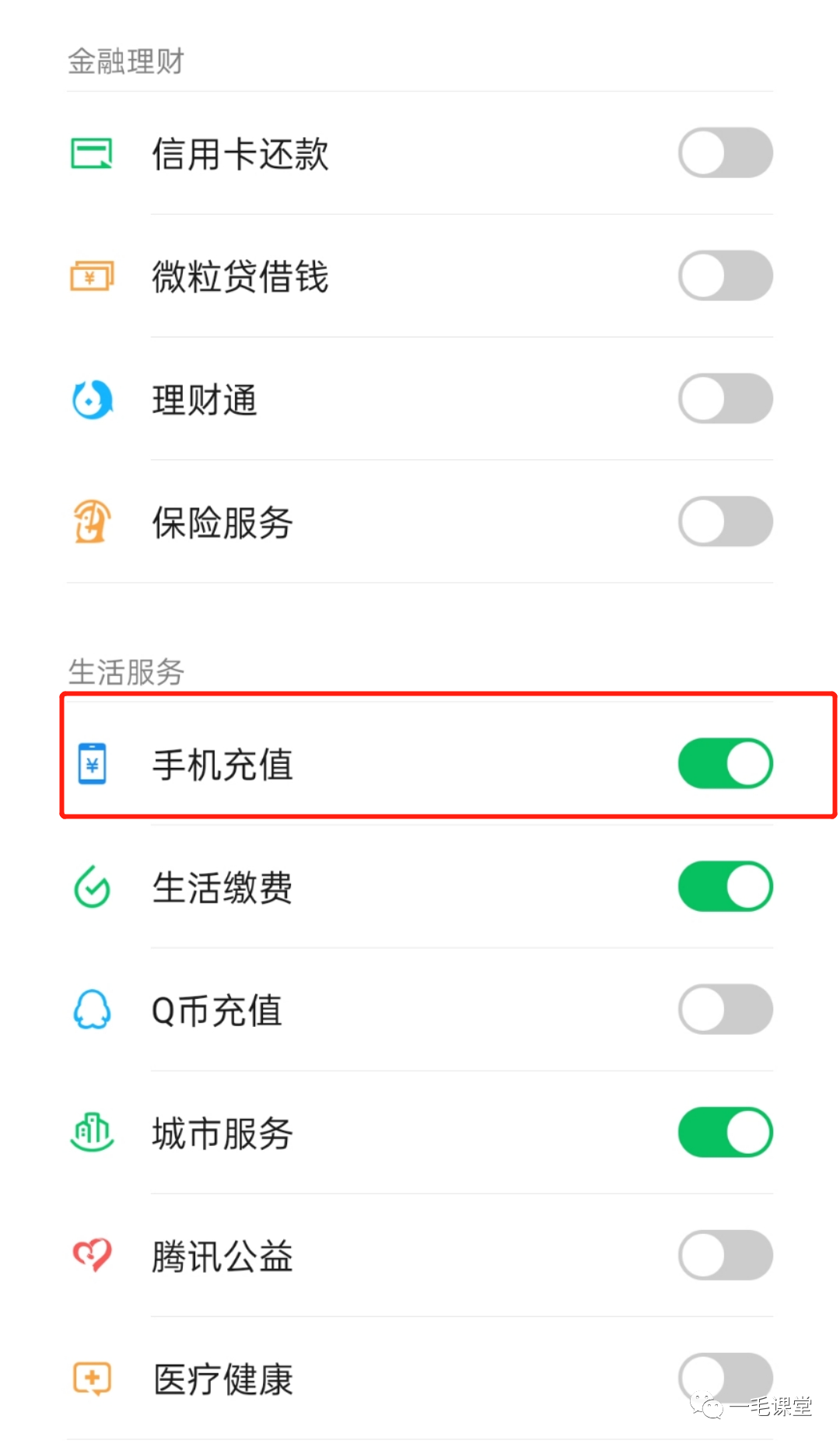
Task: Switch off 城市服务
Action: point(725,1132)
